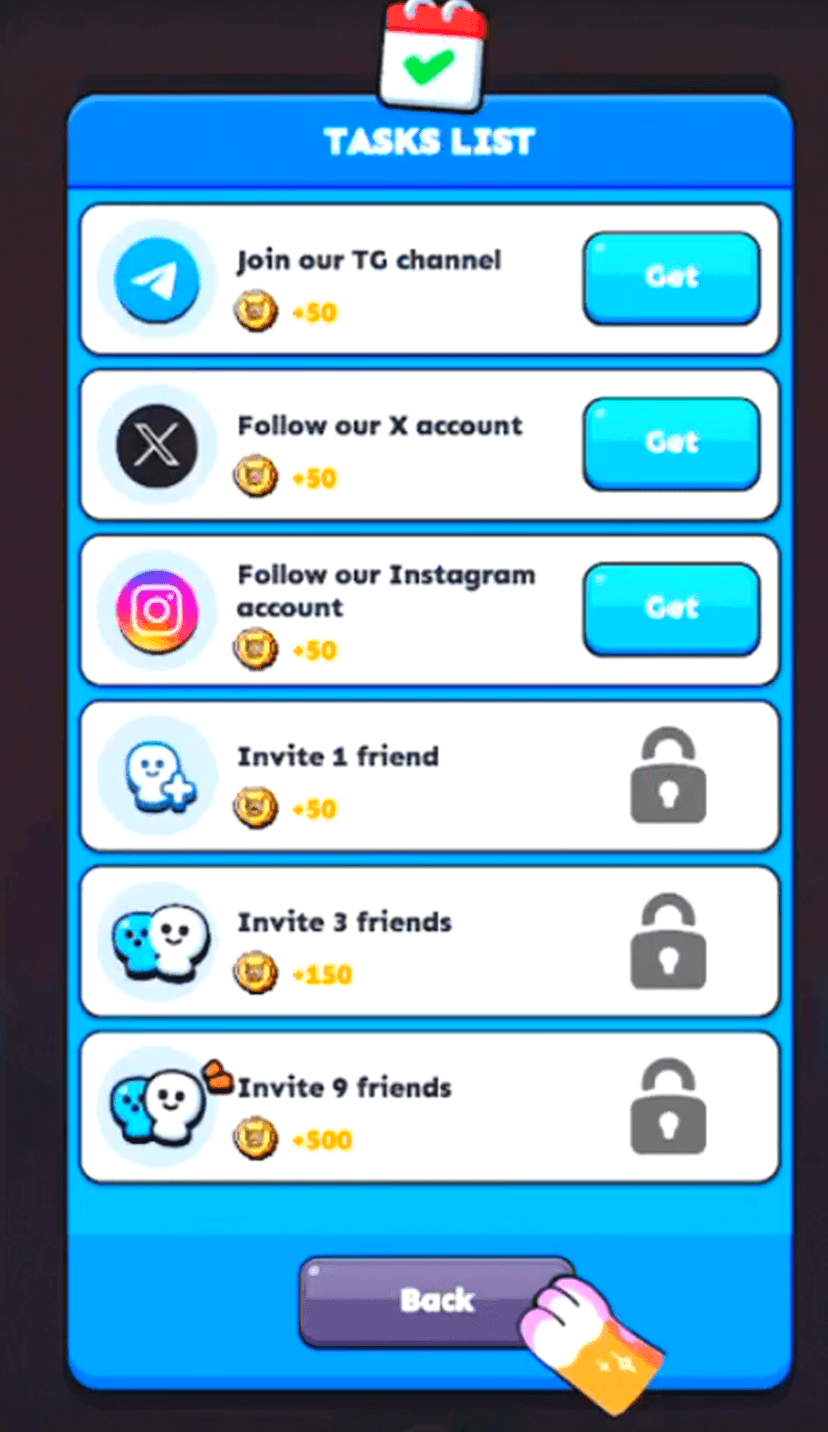Viewport: 828px width, 1432px height.
Task: Get the Instagram follow reward
Action: (x=671, y=608)
